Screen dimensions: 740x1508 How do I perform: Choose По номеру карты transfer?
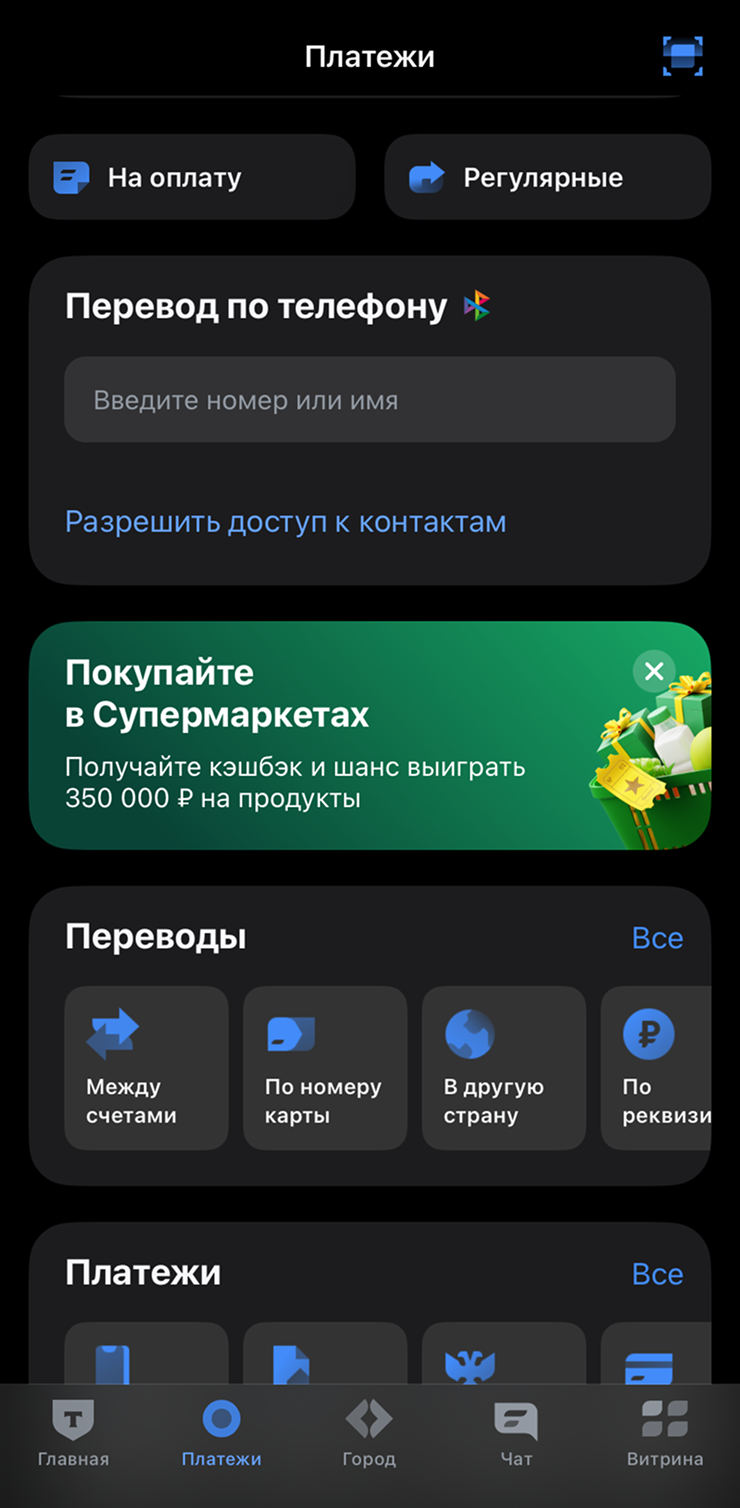click(x=325, y=1067)
